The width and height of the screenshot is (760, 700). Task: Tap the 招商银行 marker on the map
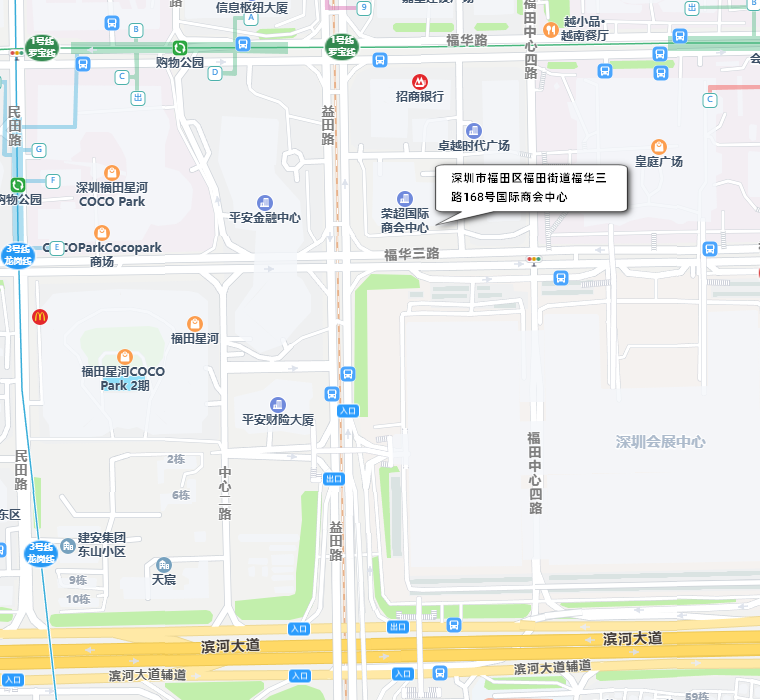[x=419, y=80]
